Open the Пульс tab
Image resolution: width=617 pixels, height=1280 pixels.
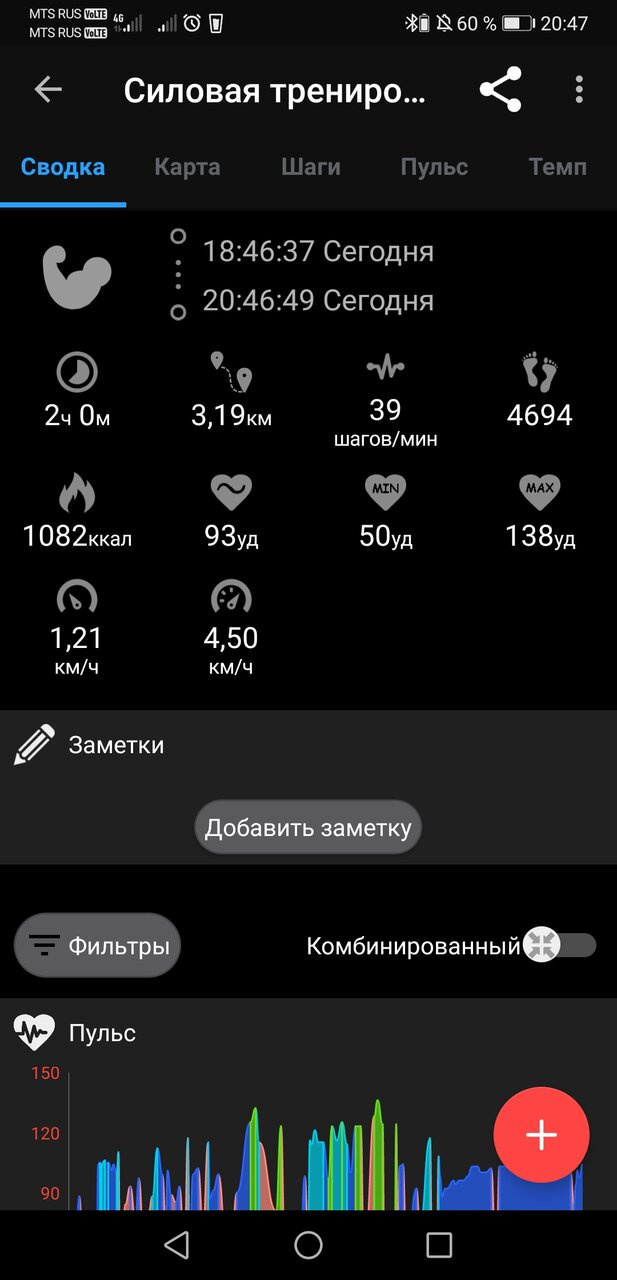click(x=434, y=167)
